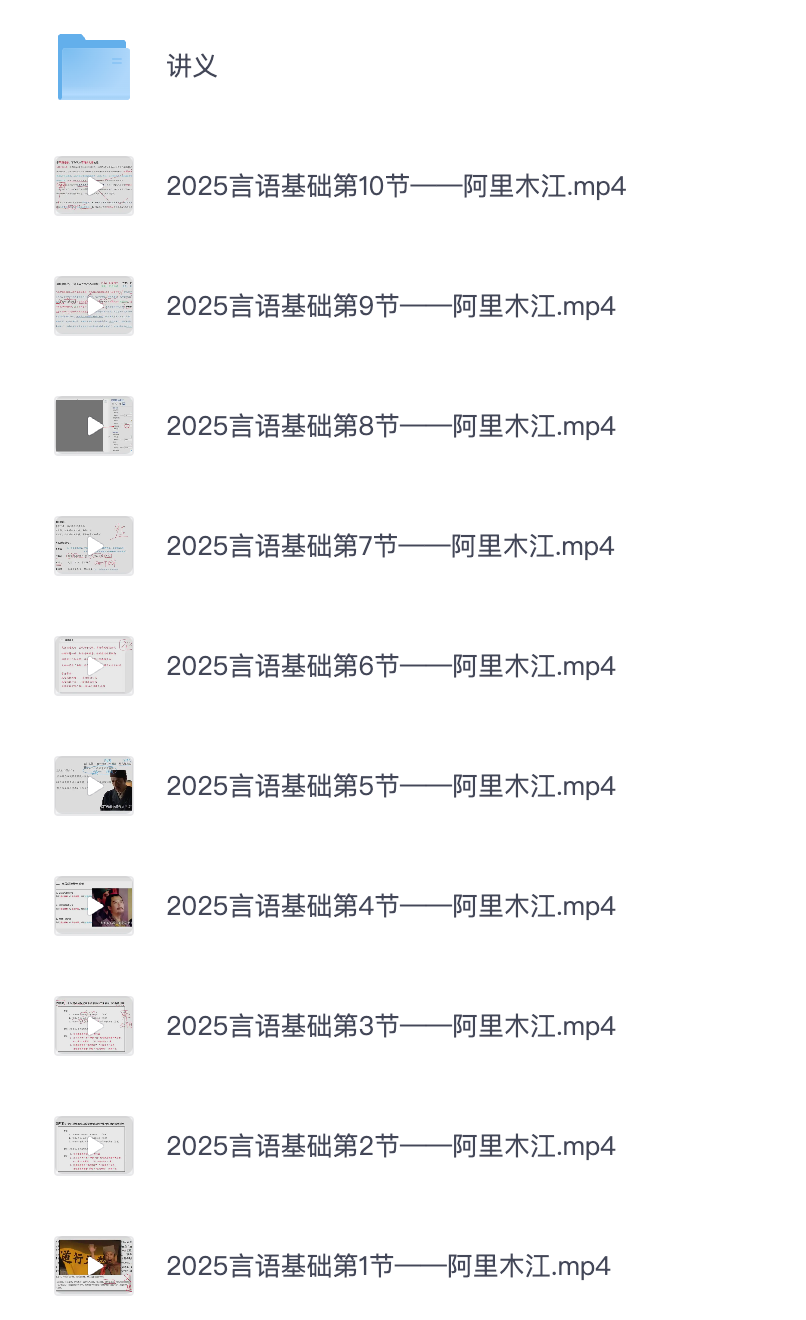Open 2025言语基础第7节——阿里木江.mp4

(x=390, y=546)
